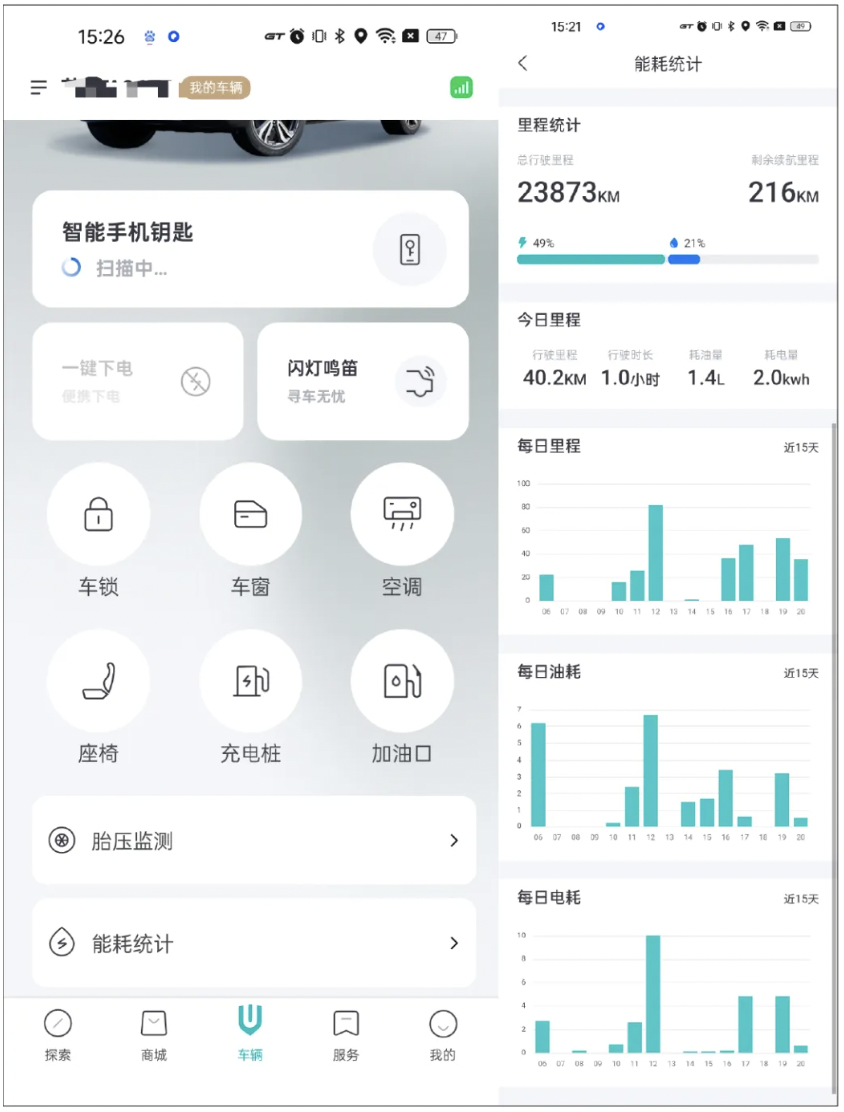Tap the green signal status icon
The width and height of the screenshot is (844, 1112).
[x=461, y=87]
